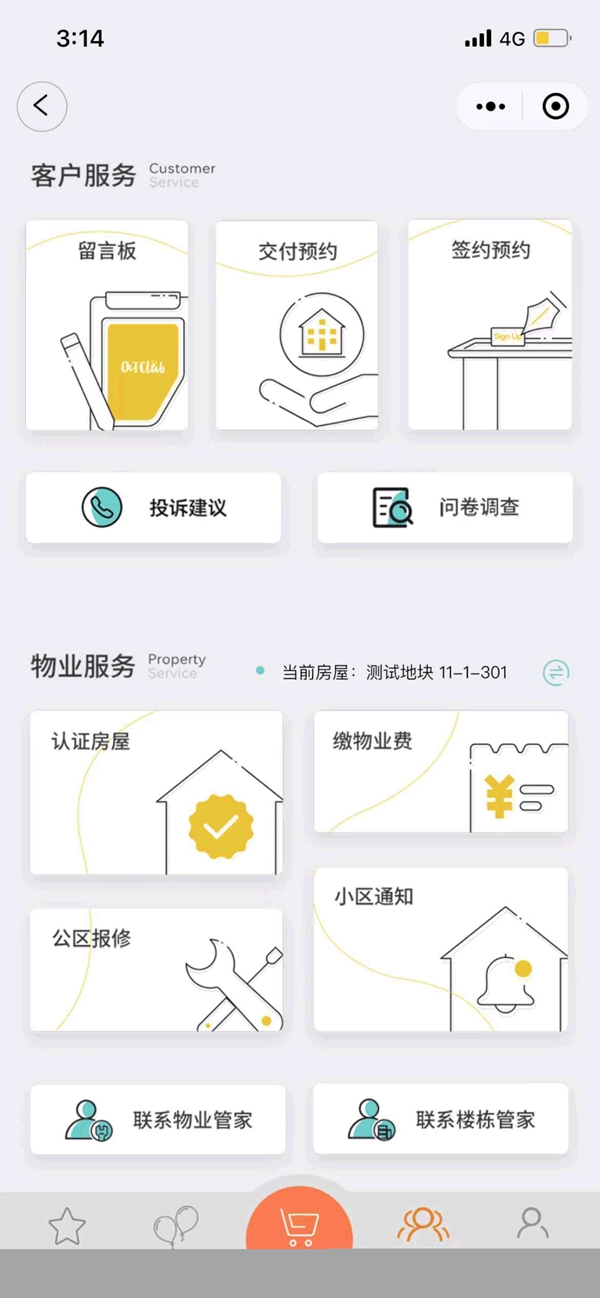Open the 问卷调查 survey button
This screenshot has width=600, height=1298.
pyautogui.click(x=445, y=508)
